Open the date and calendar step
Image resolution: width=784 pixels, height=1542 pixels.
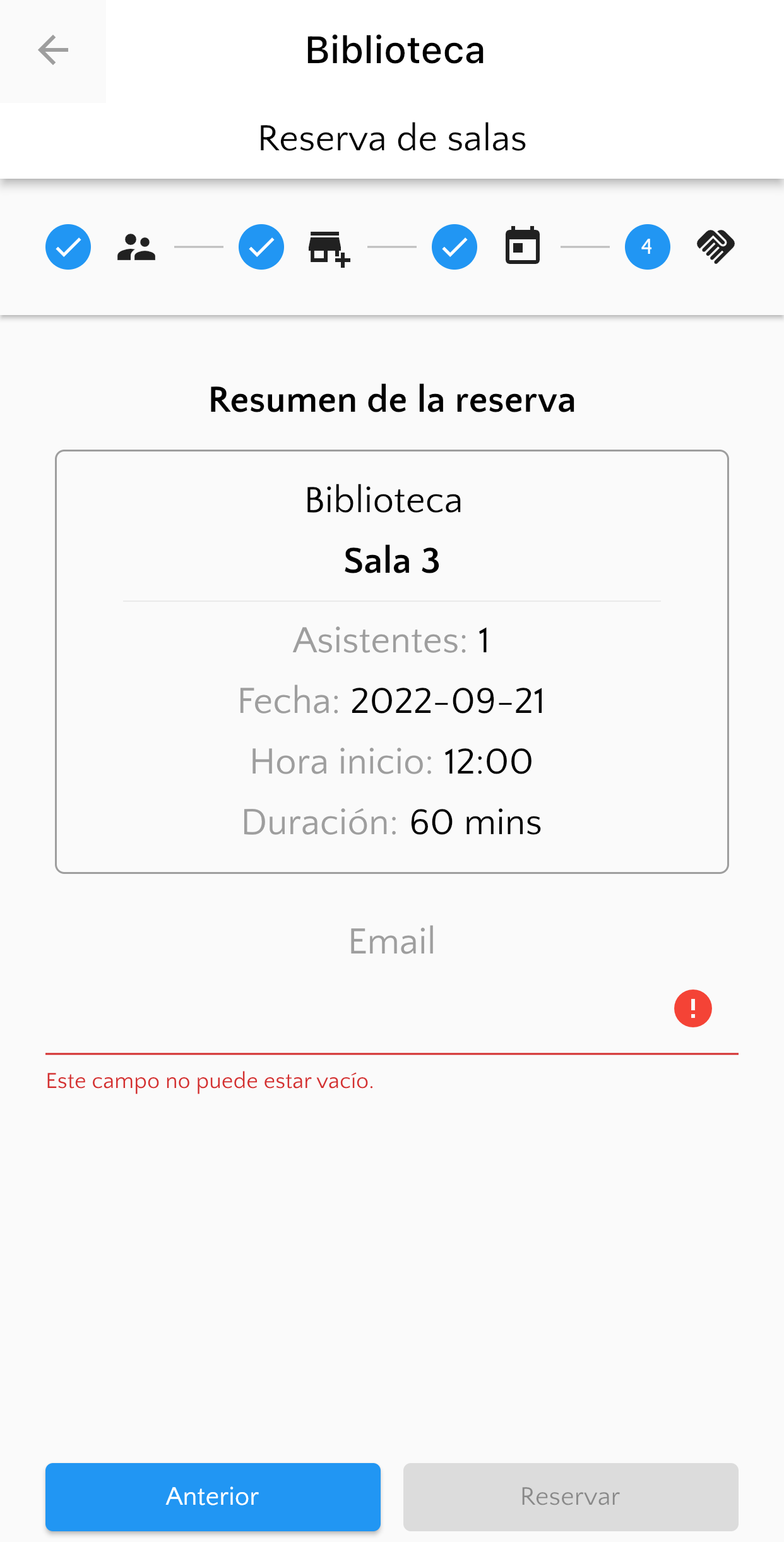(487, 247)
